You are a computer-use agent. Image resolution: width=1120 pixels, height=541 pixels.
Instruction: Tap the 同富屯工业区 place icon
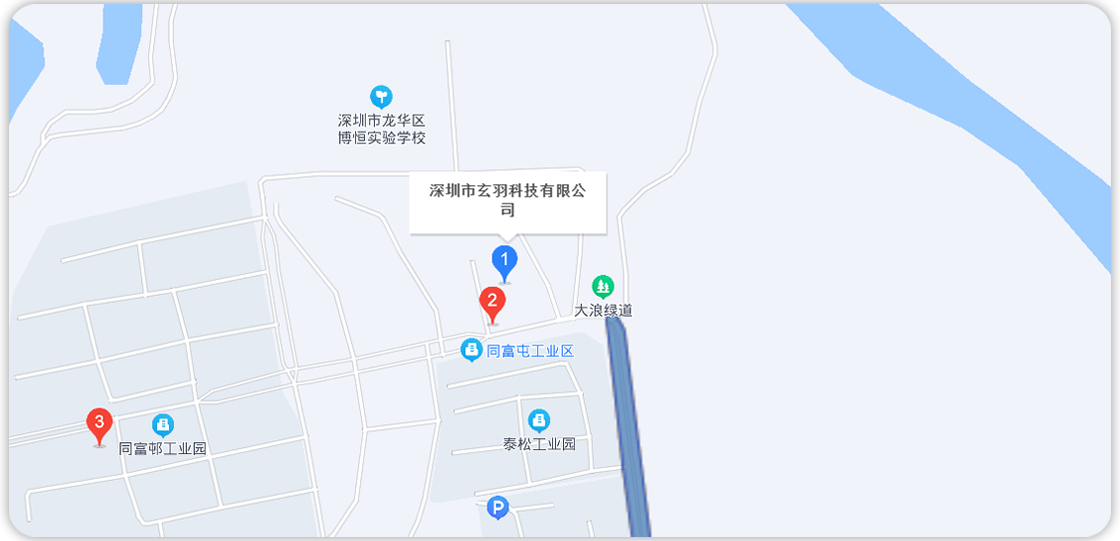(471, 350)
